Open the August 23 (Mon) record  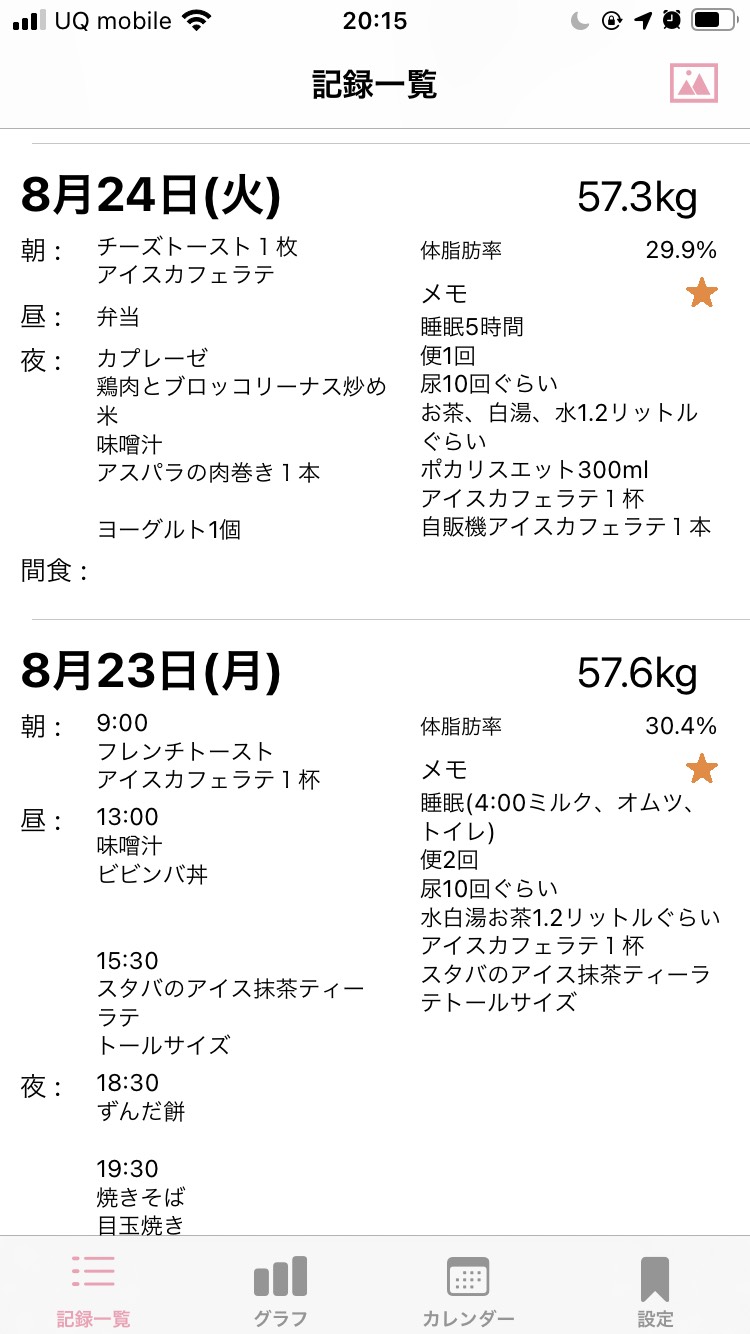[x=375, y=929]
